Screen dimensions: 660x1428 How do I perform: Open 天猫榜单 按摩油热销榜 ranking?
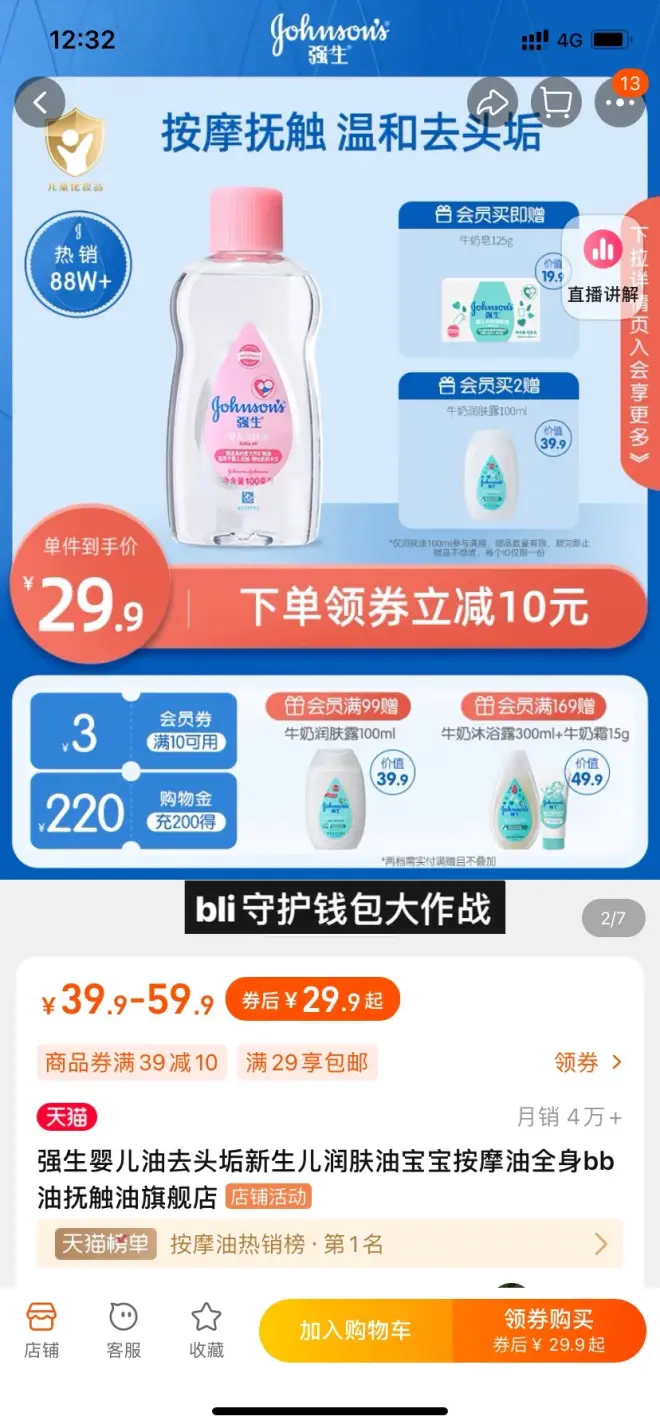(330, 1244)
